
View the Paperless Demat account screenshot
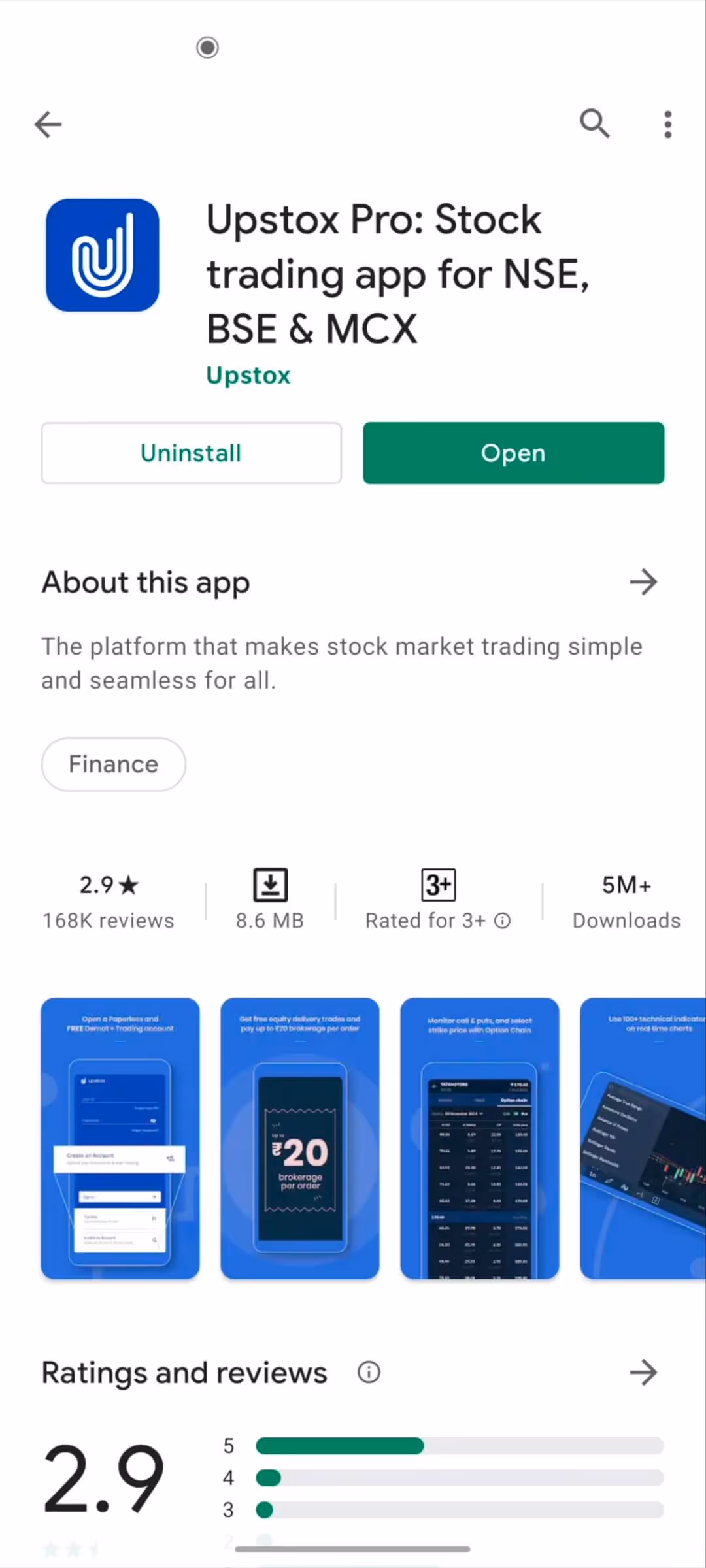pos(120,1138)
